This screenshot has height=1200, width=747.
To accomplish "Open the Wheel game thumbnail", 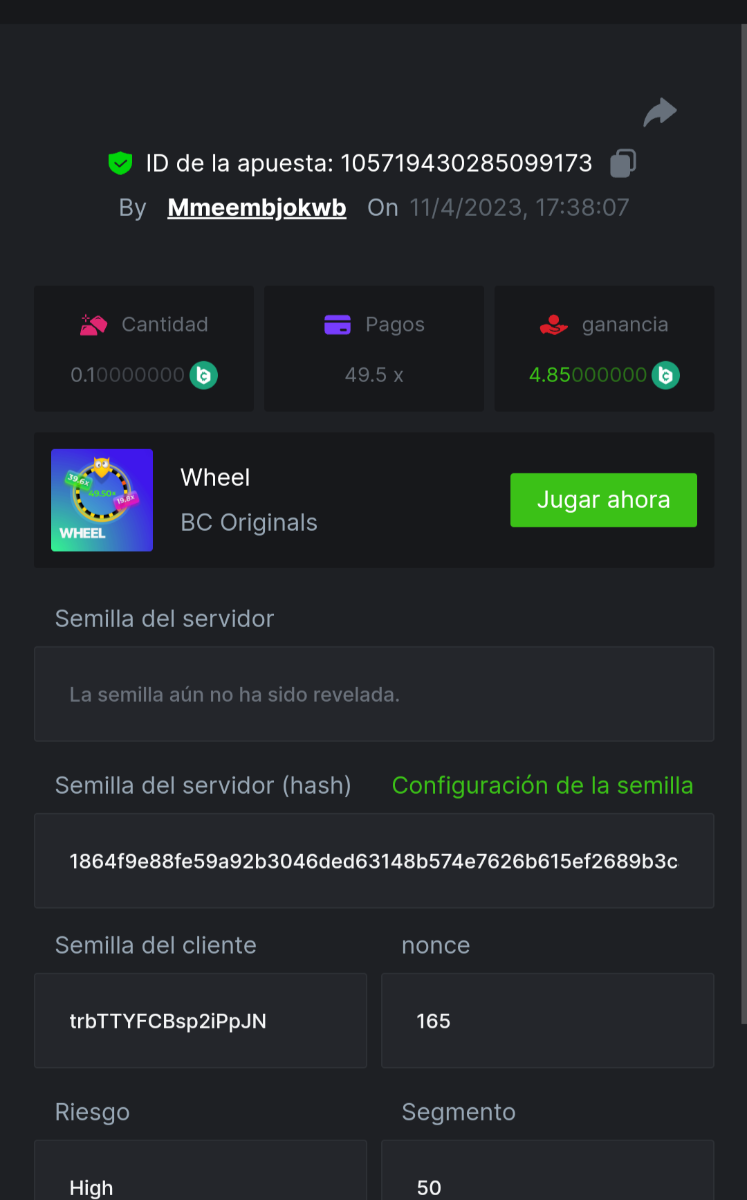I will pyautogui.click(x=102, y=500).
